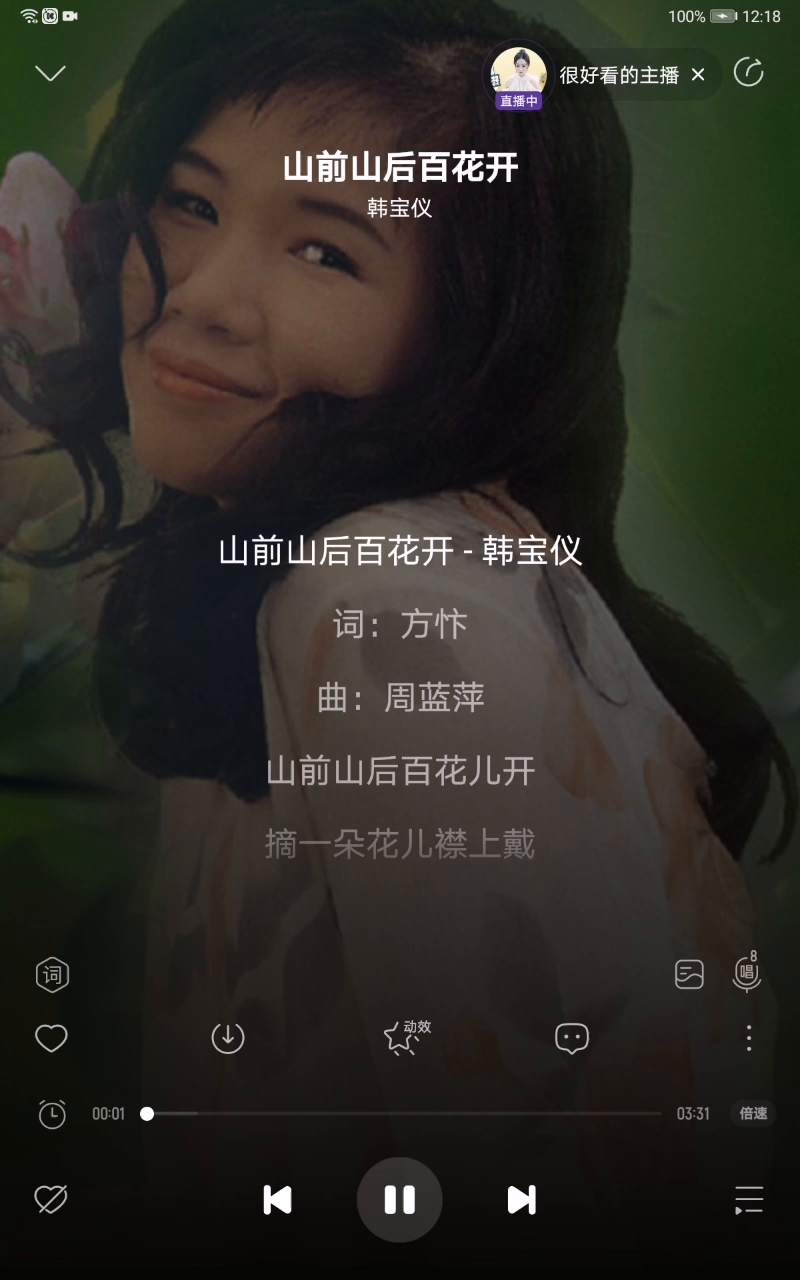Change playback speed via 倍速
The height and width of the screenshot is (1280, 800).
pyautogui.click(x=753, y=1114)
